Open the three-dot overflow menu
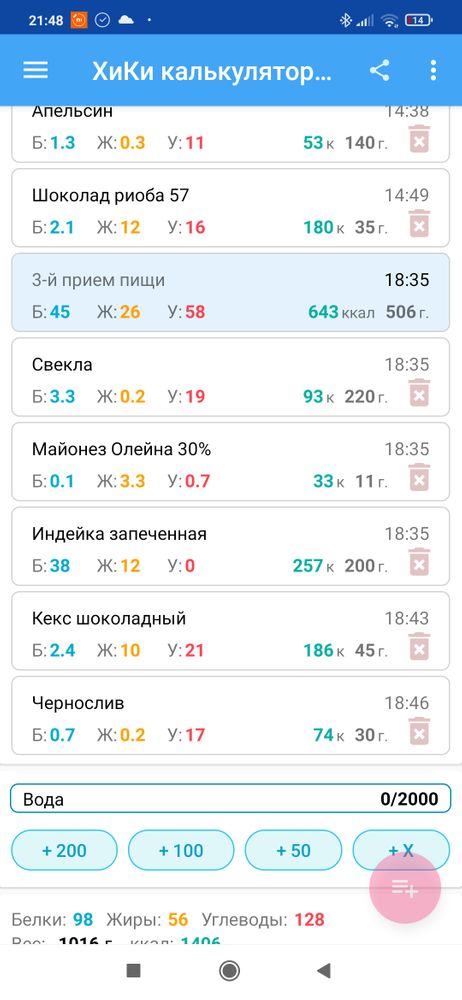 click(433, 70)
